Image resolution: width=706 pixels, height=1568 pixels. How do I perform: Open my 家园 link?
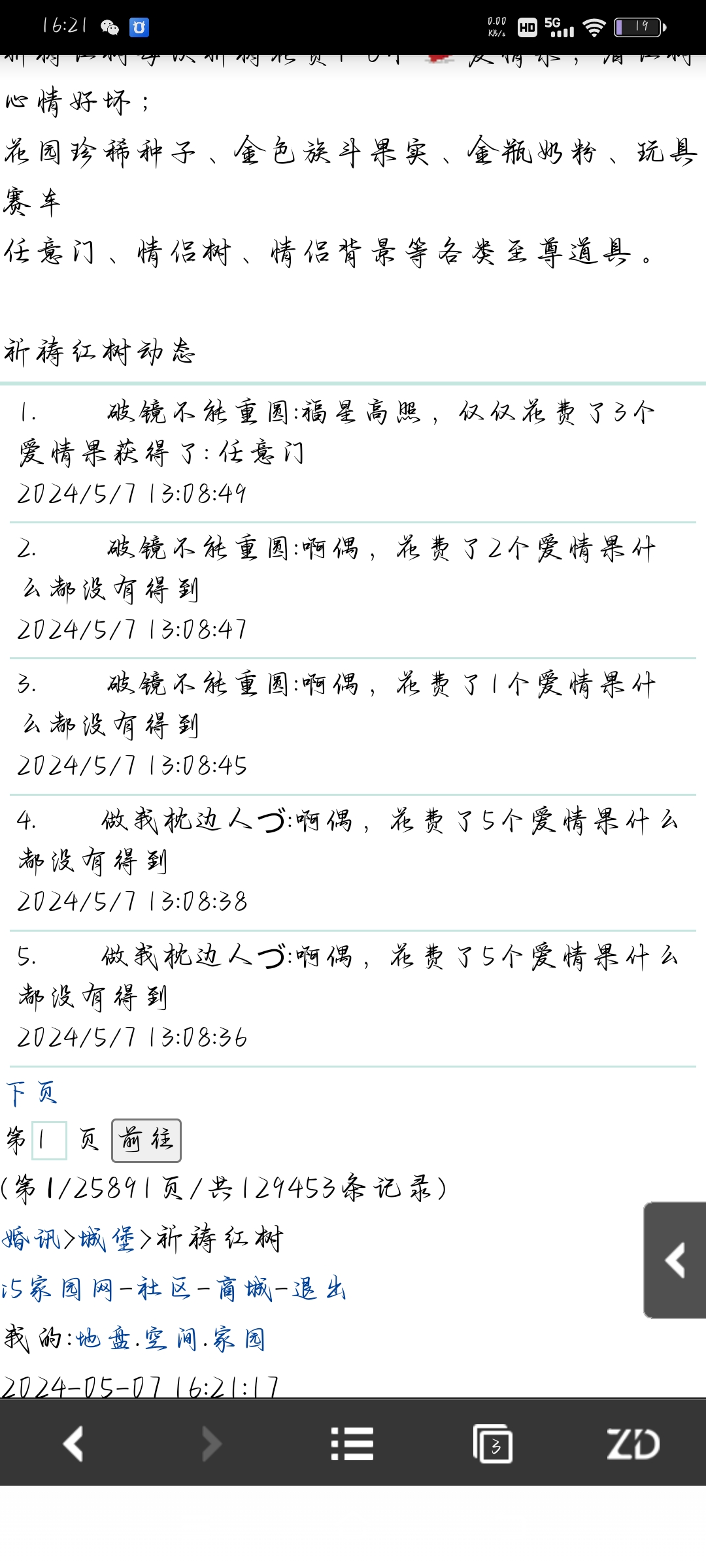point(239,1339)
